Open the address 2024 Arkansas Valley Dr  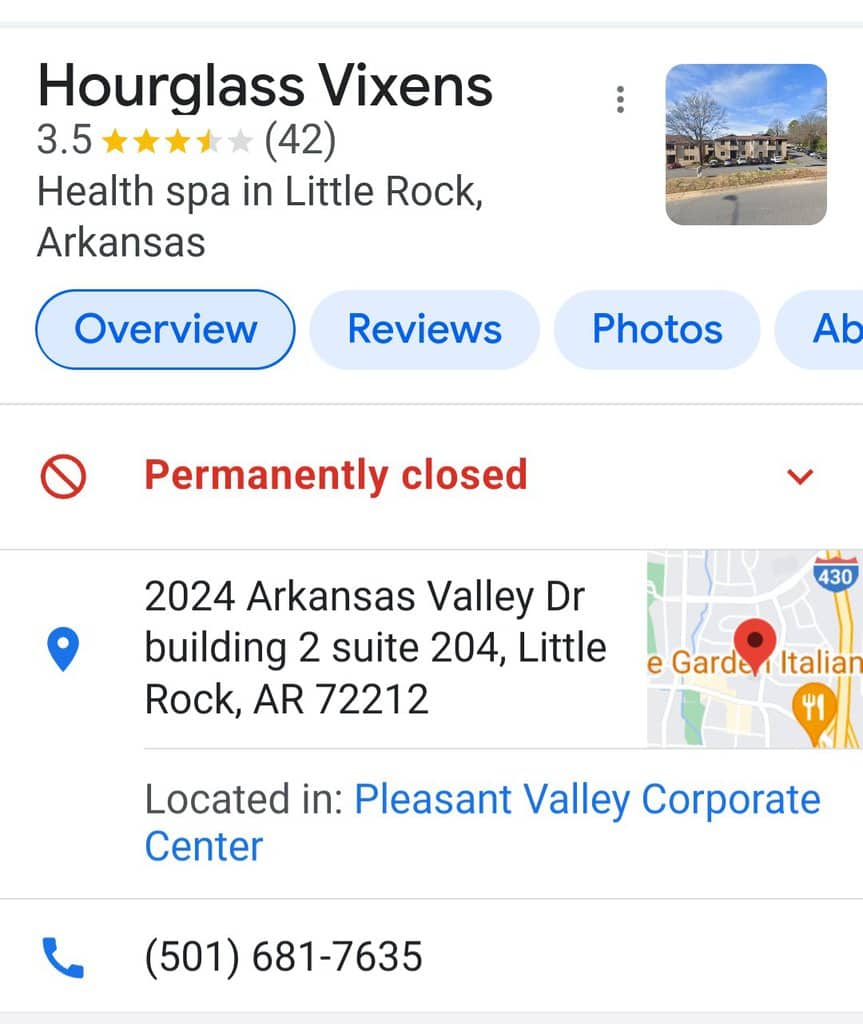[x=375, y=648]
